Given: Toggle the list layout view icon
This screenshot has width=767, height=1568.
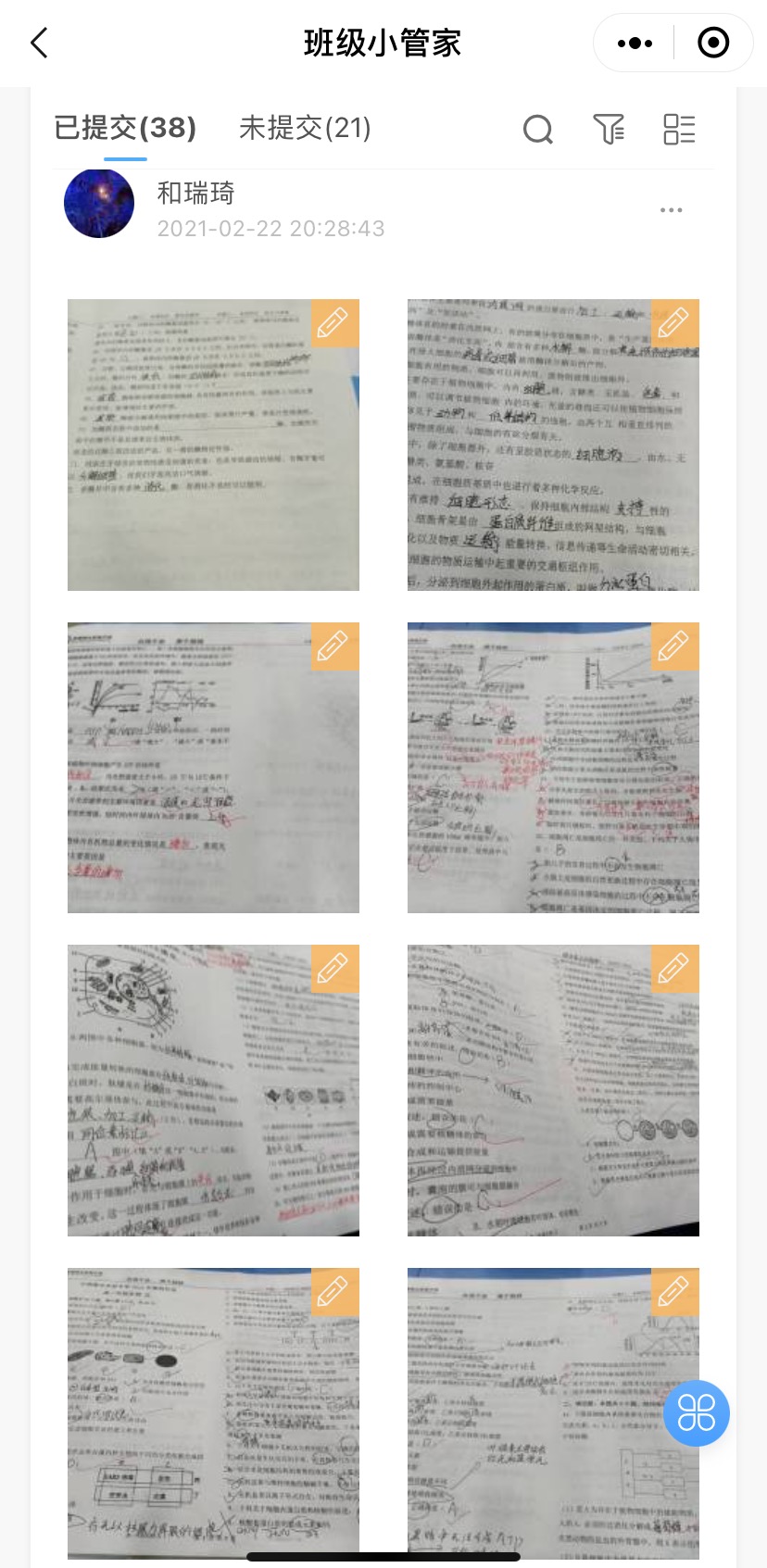Looking at the screenshot, I should [679, 129].
